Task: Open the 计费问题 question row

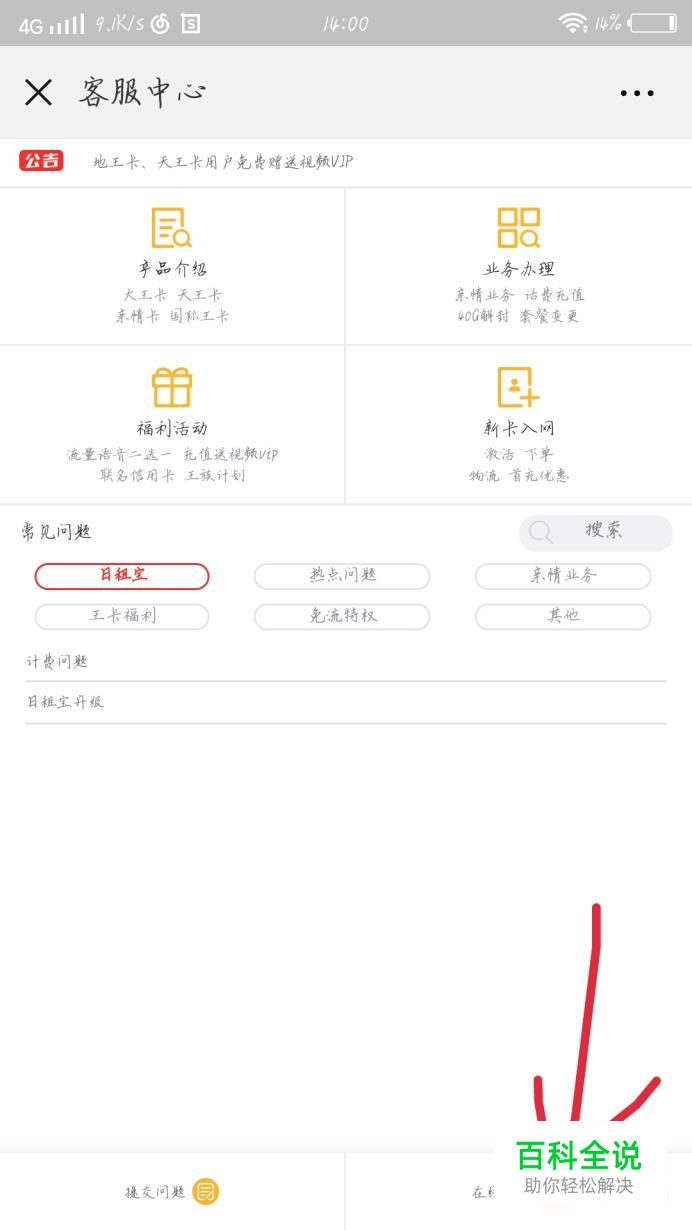Action: click(x=346, y=662)
